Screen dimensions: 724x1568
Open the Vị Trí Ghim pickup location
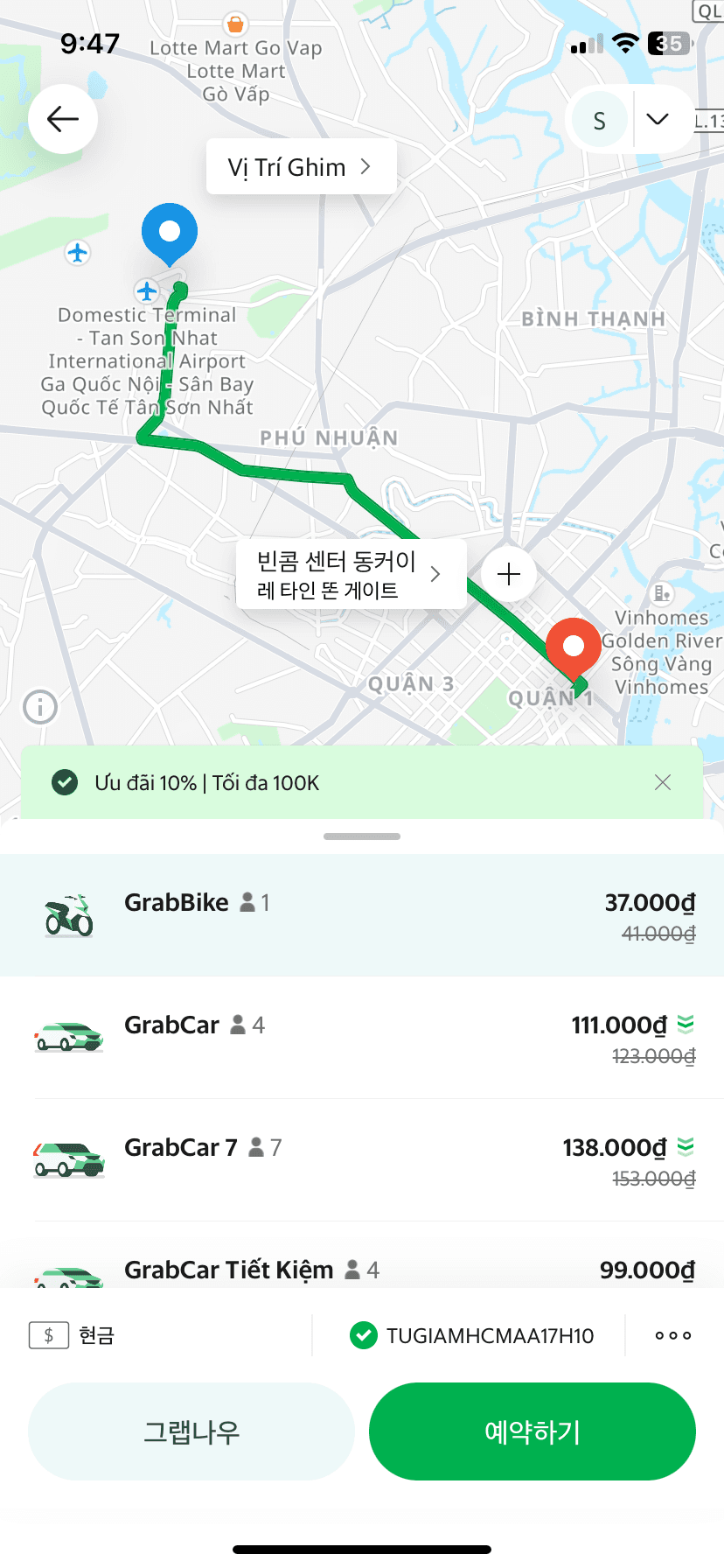301,167
